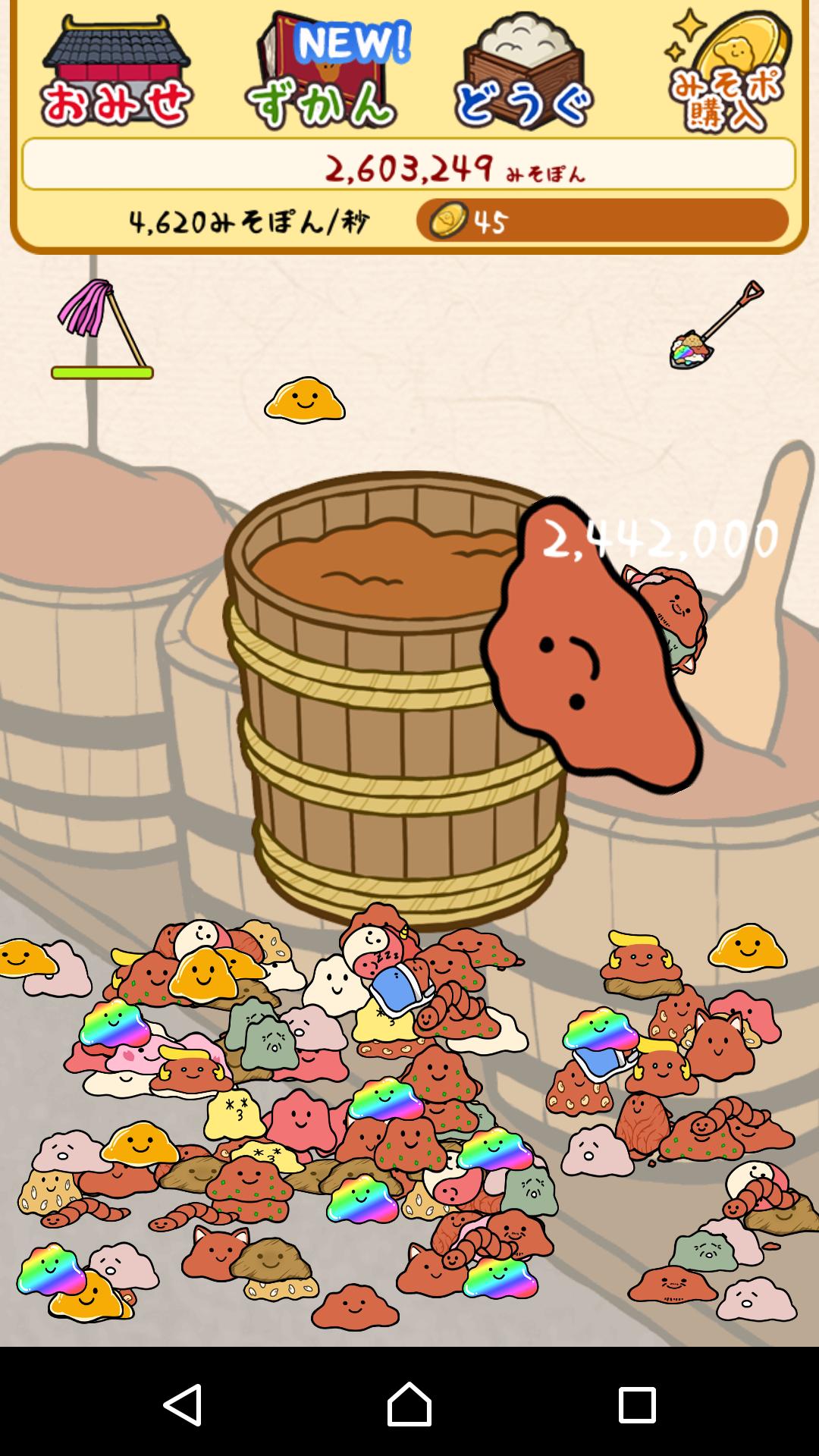The height and width of the screenshot is (1456, 819).
Task: Open the みそポ購入 purchase screen
Action: coord(726,71)
